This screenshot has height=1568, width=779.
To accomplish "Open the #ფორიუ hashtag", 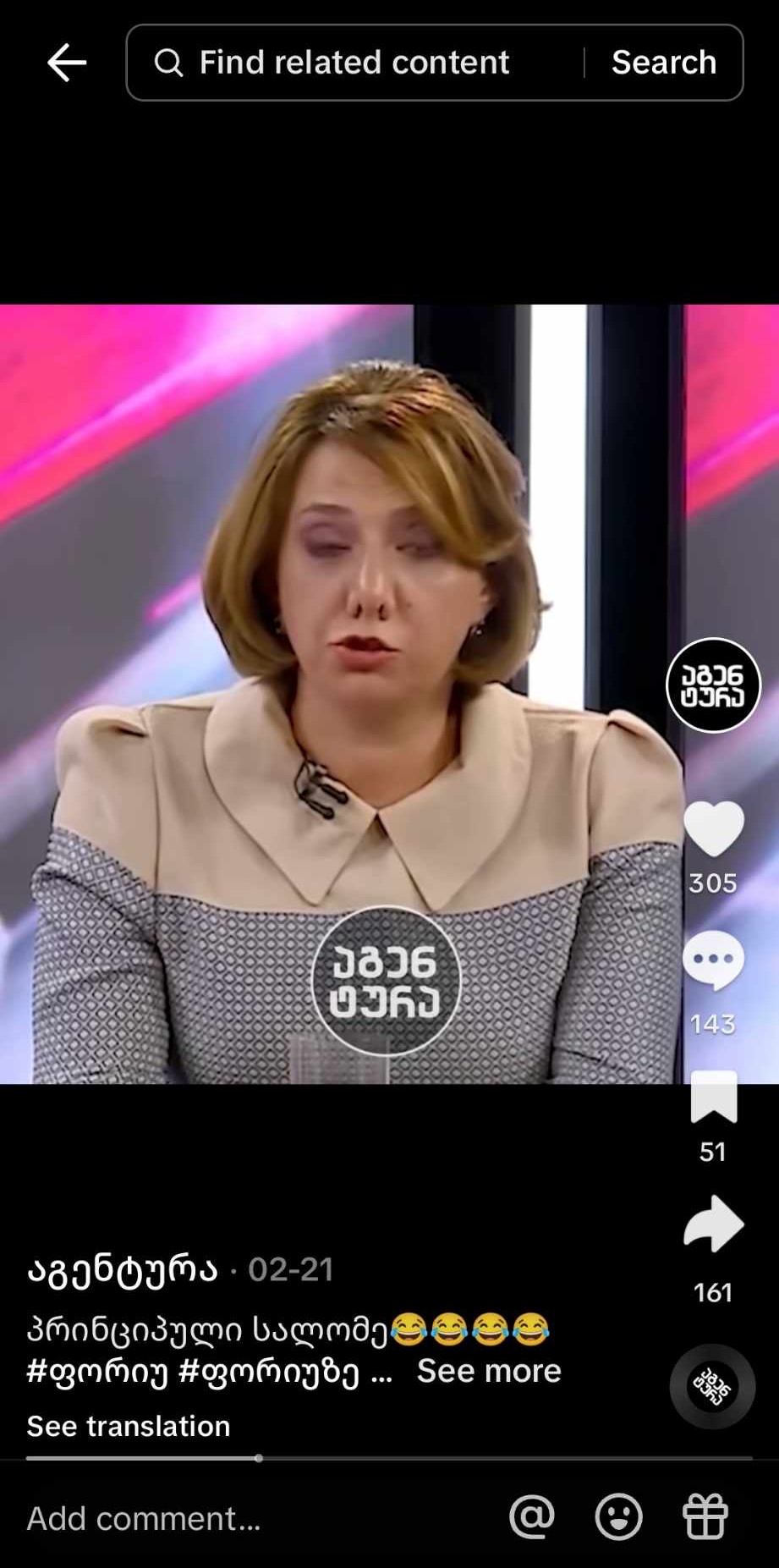I will (97, 1371).
